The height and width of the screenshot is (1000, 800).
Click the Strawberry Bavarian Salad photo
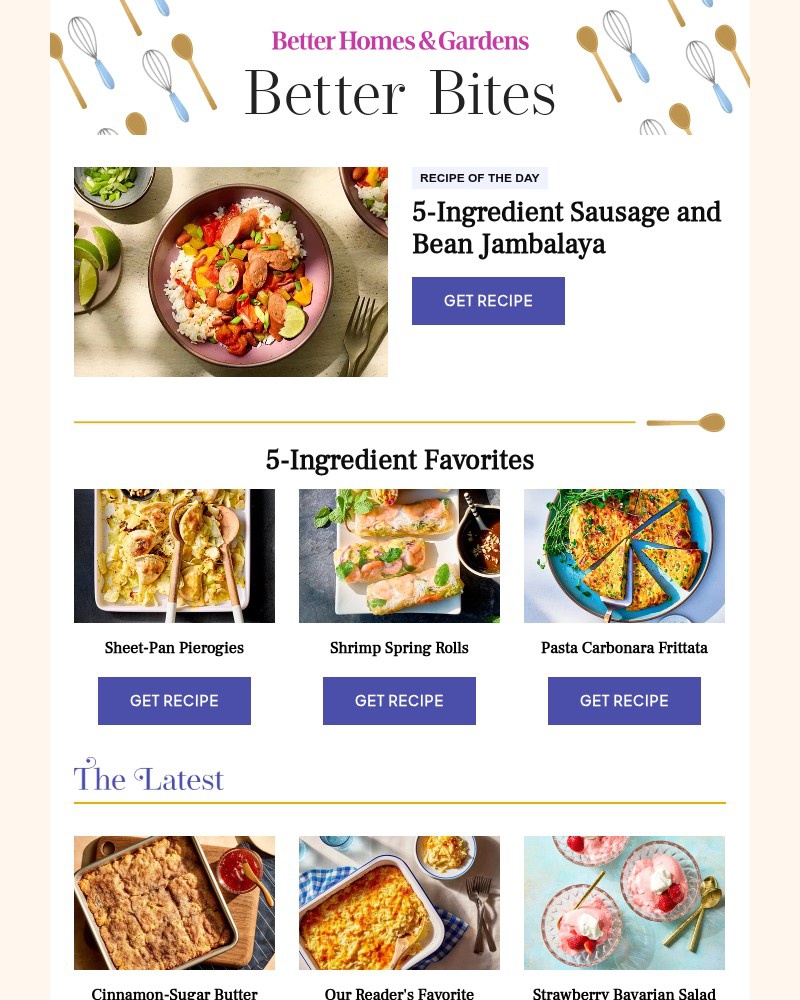(x=624, y=902)
